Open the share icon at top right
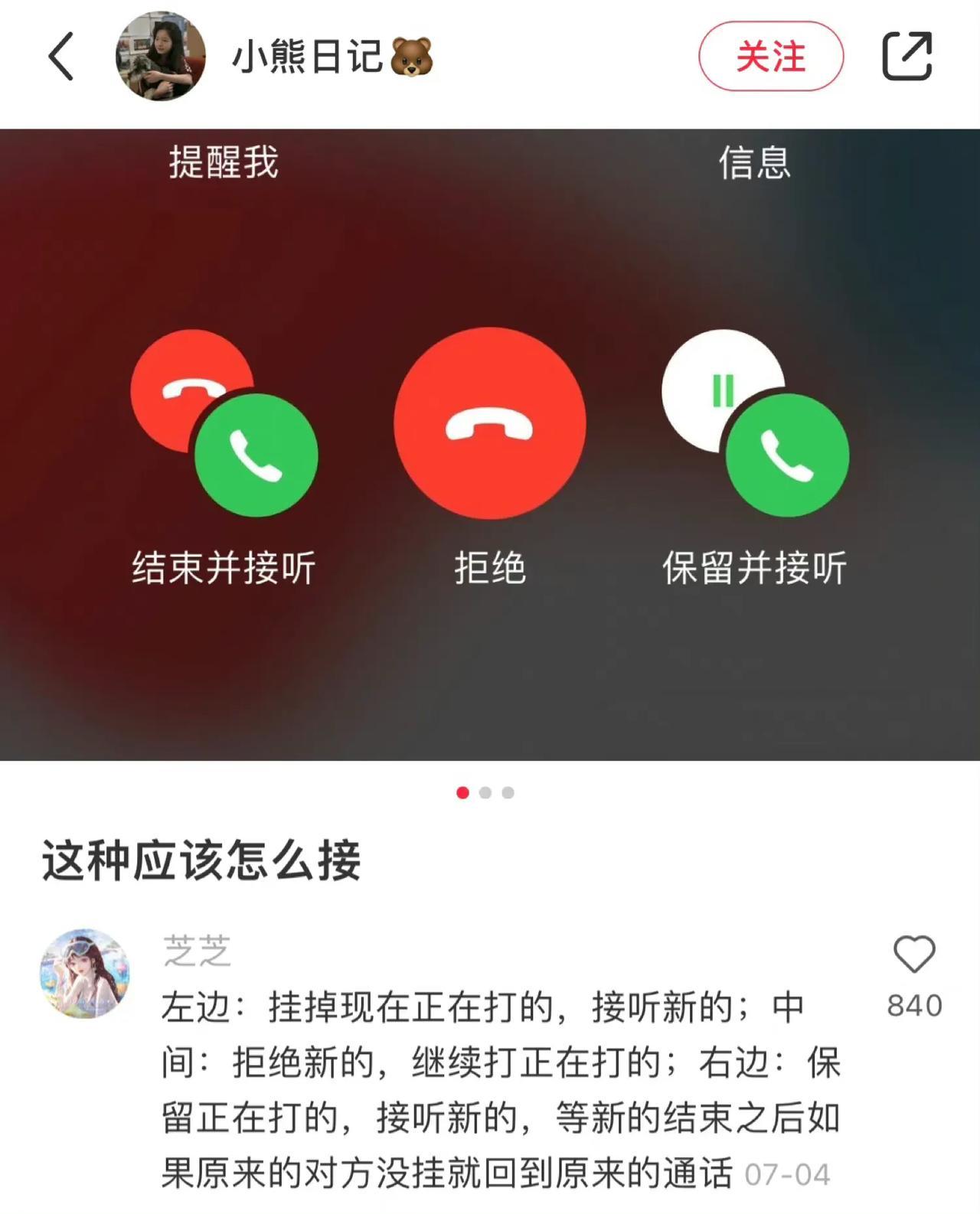Viewport: 980px width, 1214px height. point(907,56)
